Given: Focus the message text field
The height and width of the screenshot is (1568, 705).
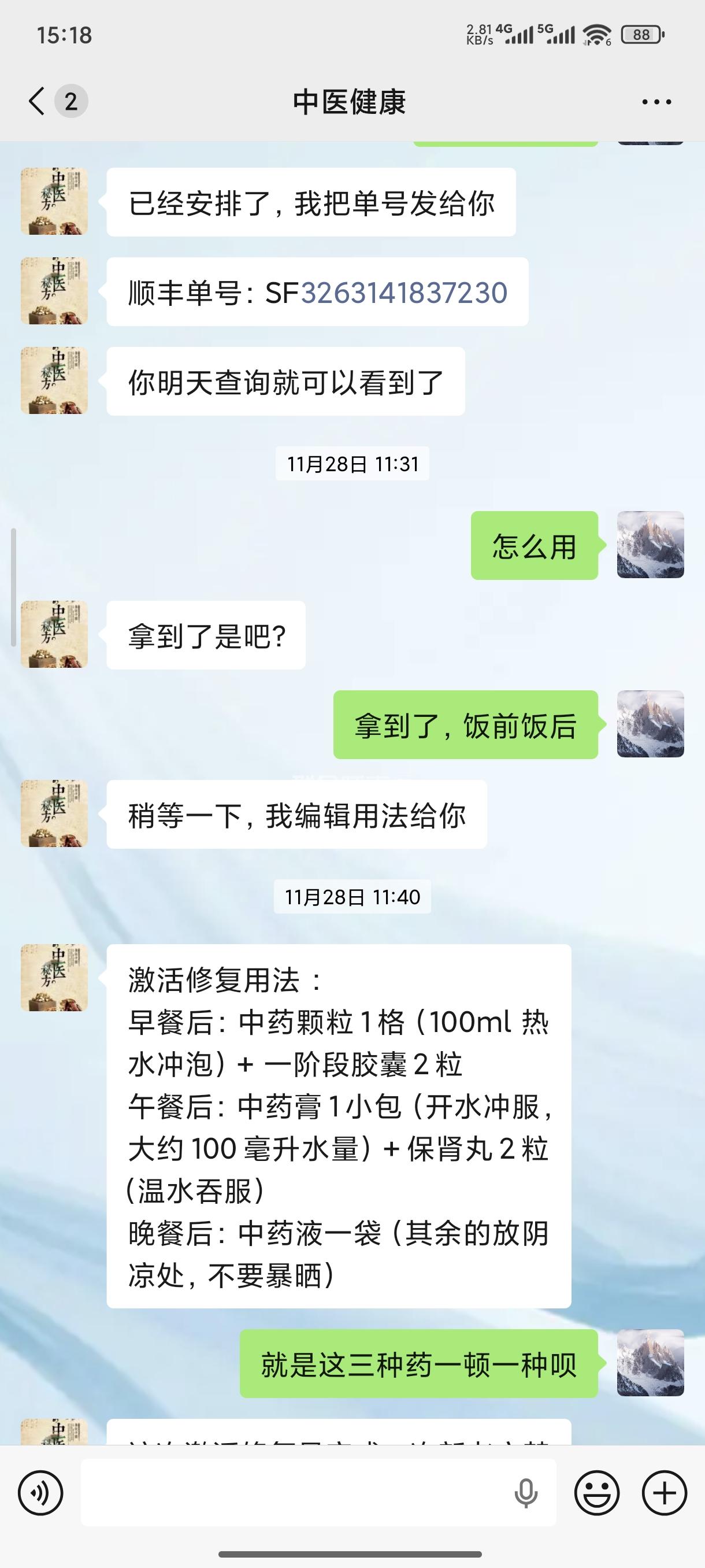Looking at the screenshot, I should pyautogui.click(x=292, y=1492).
